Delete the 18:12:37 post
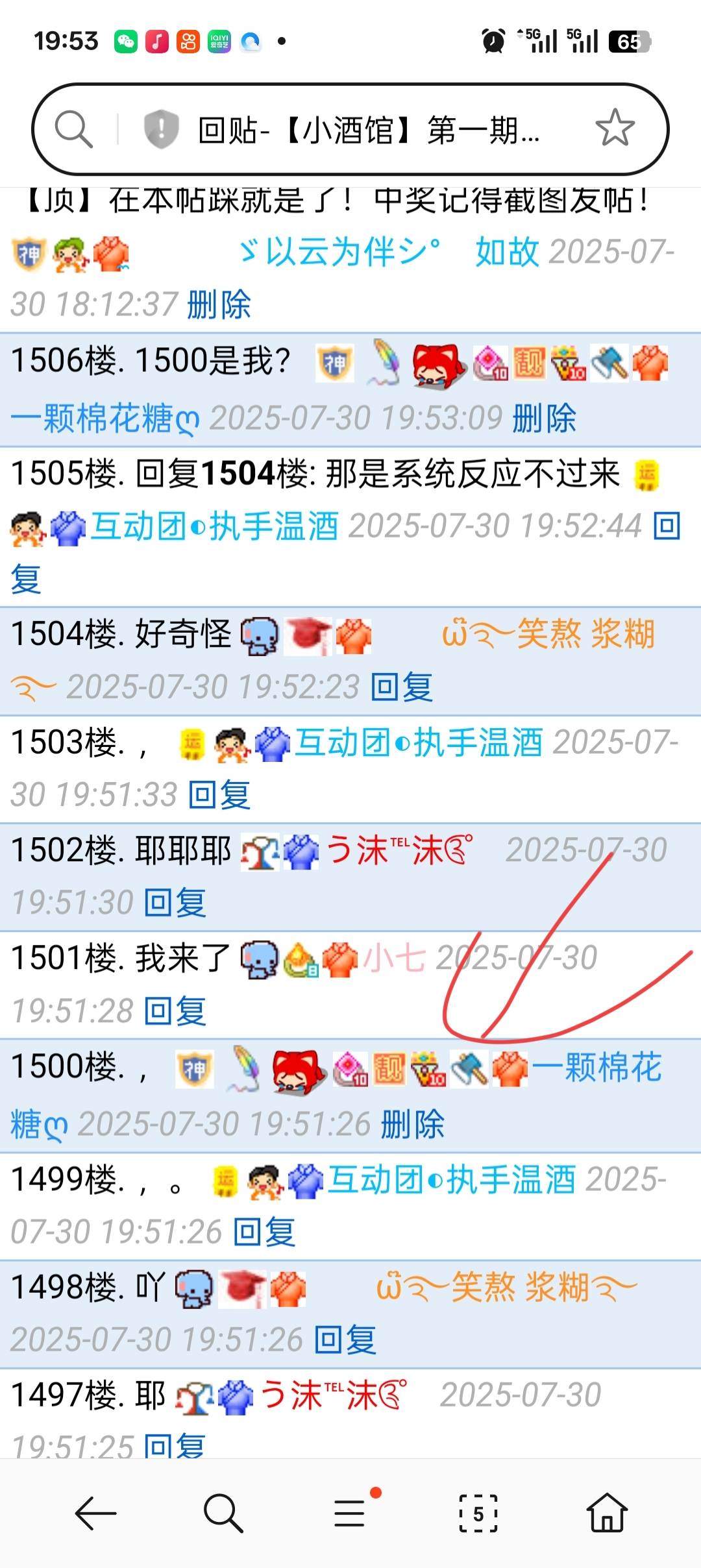 point(219,305)
